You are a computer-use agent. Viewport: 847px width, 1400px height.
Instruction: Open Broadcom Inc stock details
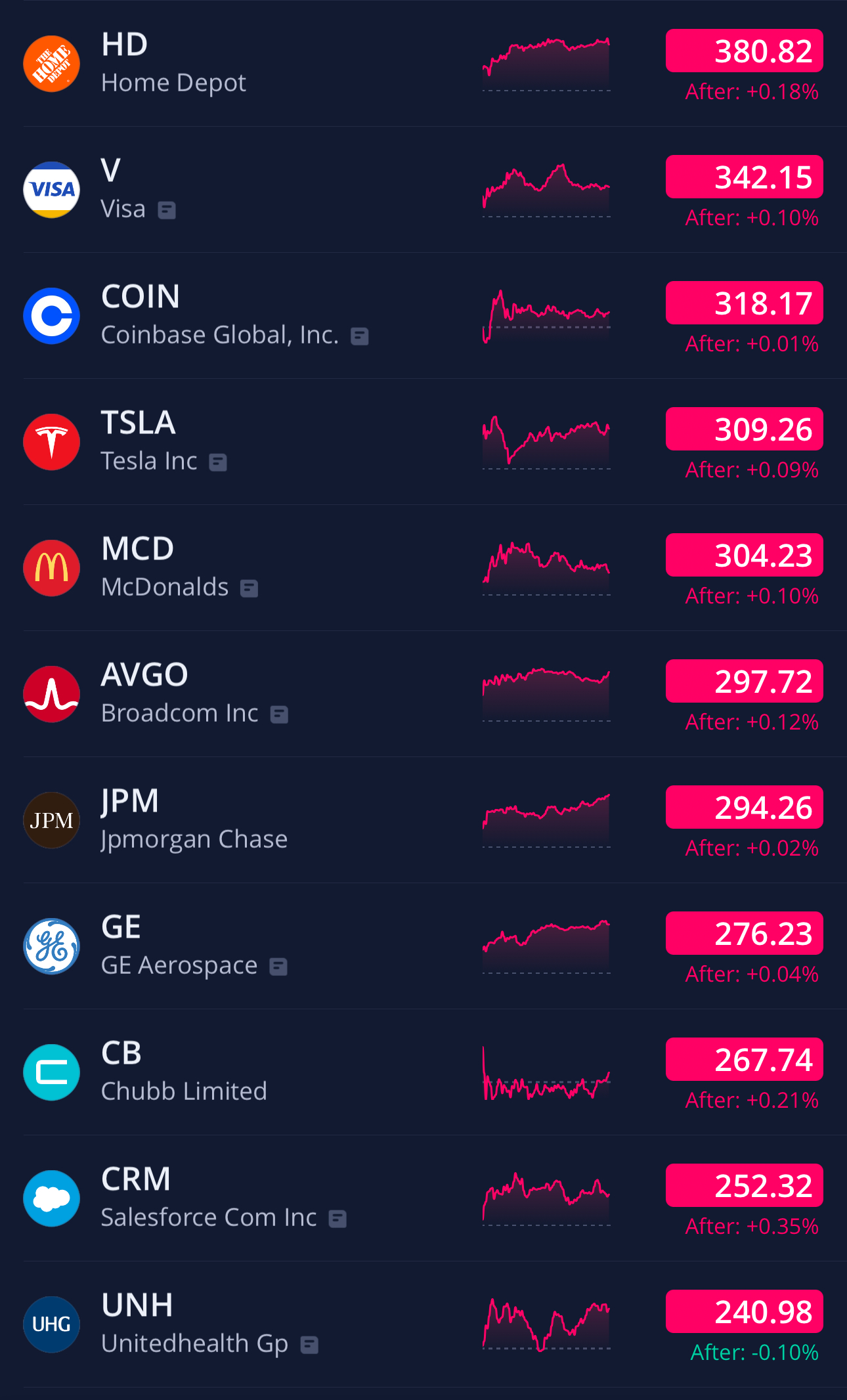[x=423, y=694]
